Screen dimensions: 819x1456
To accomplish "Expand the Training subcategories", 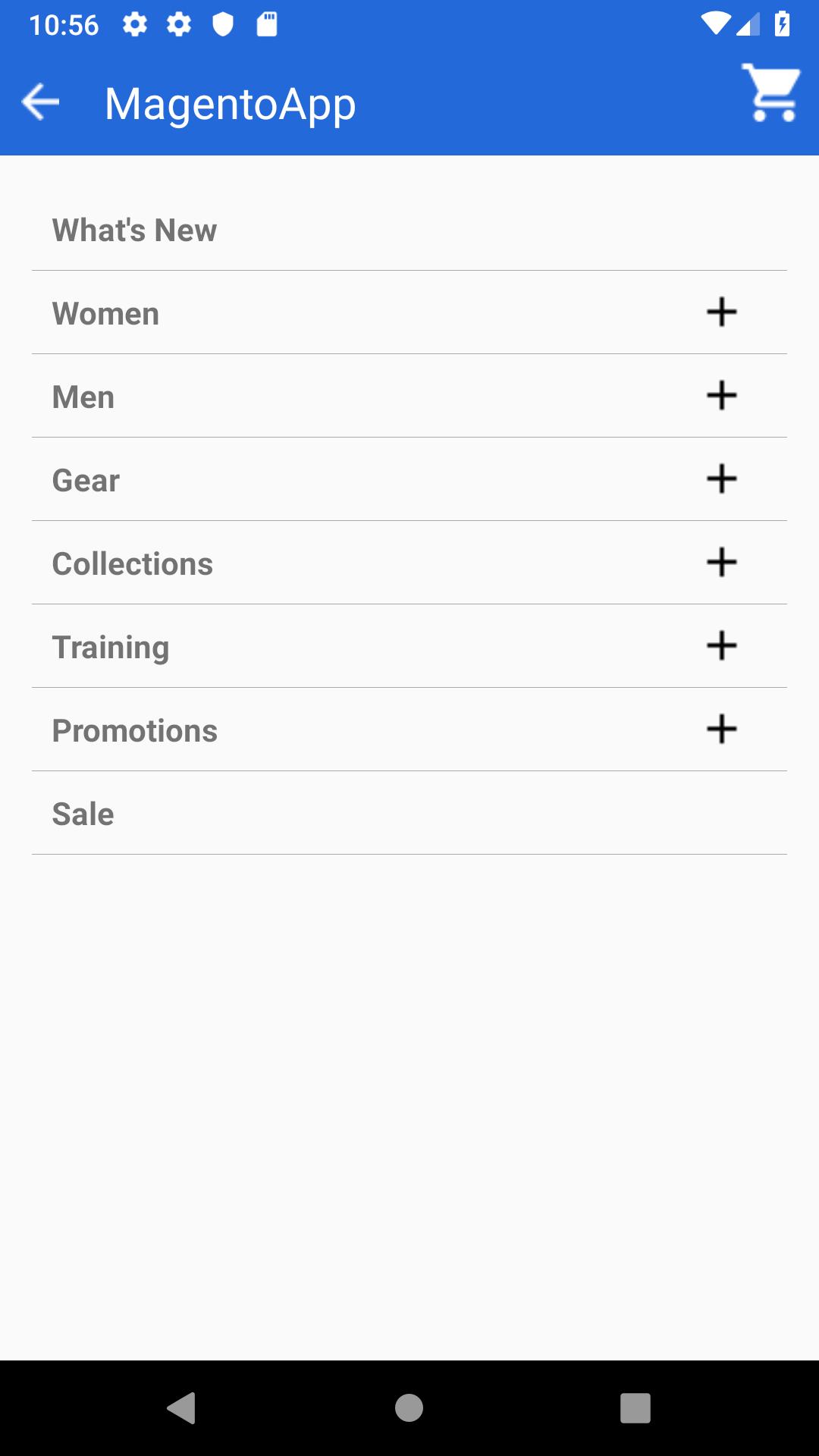I will tap(721, 646).
